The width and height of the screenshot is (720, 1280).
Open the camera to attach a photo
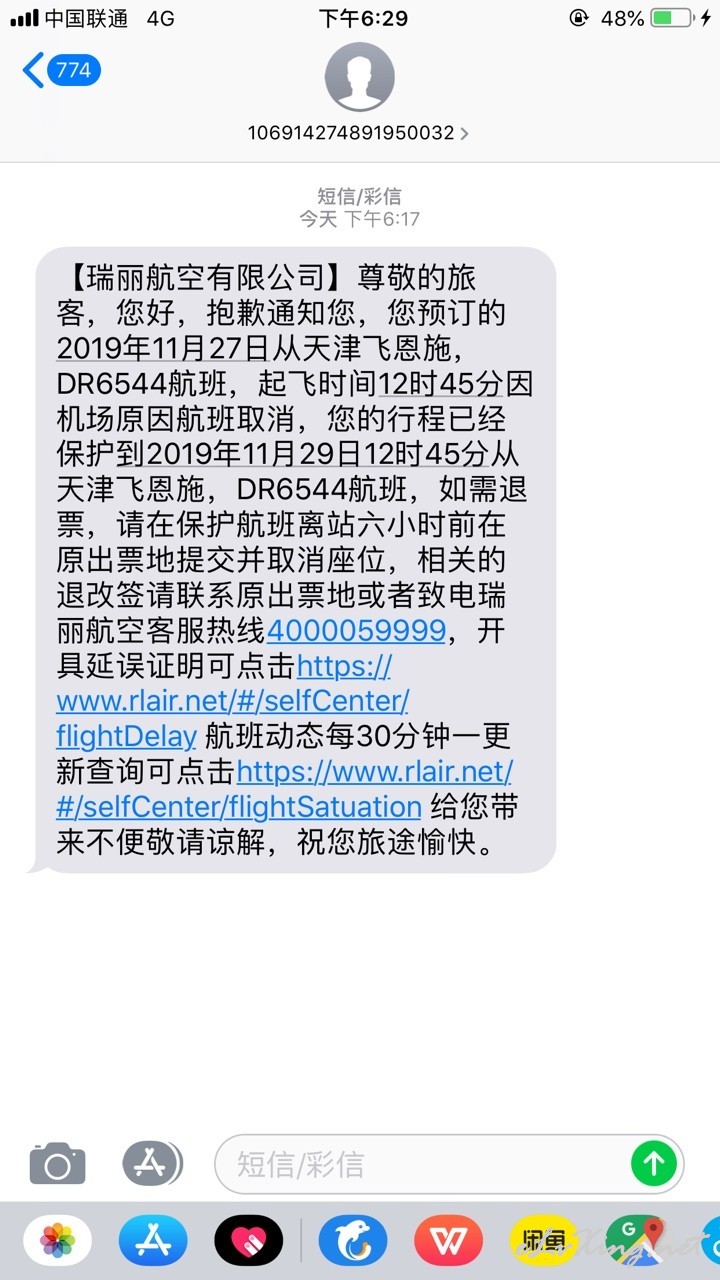pyautogui.click(x=57, y=1164)
